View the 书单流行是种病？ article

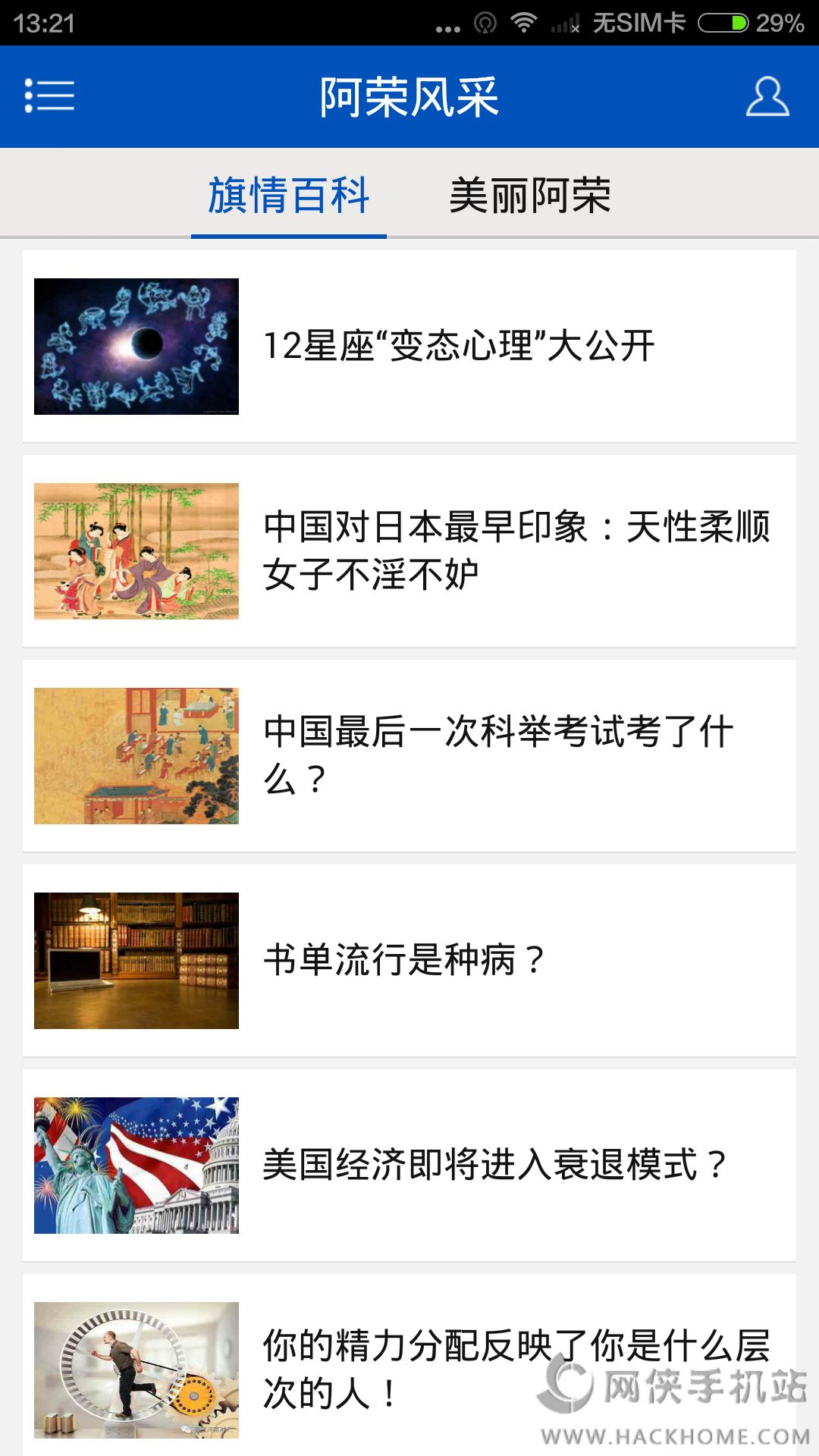click(409, 961)
